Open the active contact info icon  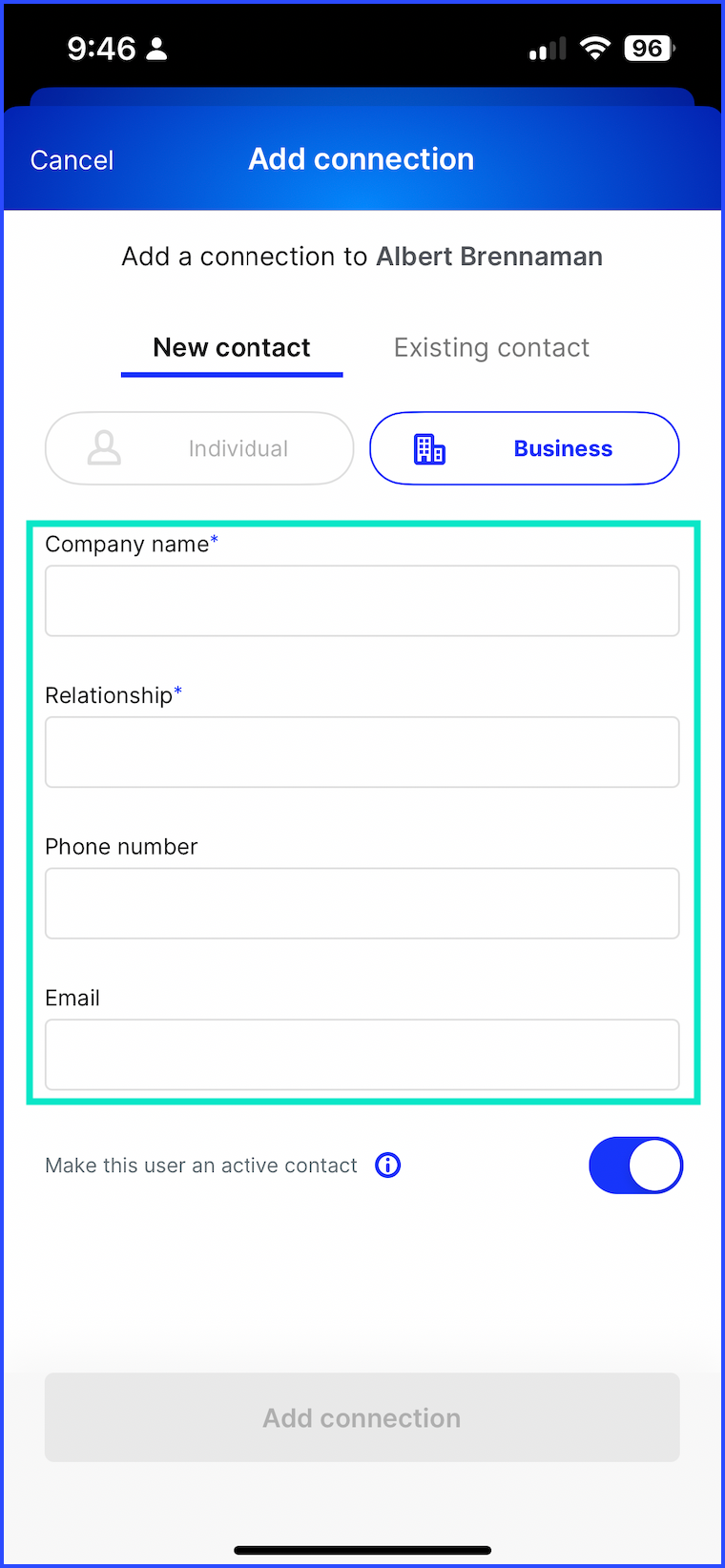(388, 1166)
